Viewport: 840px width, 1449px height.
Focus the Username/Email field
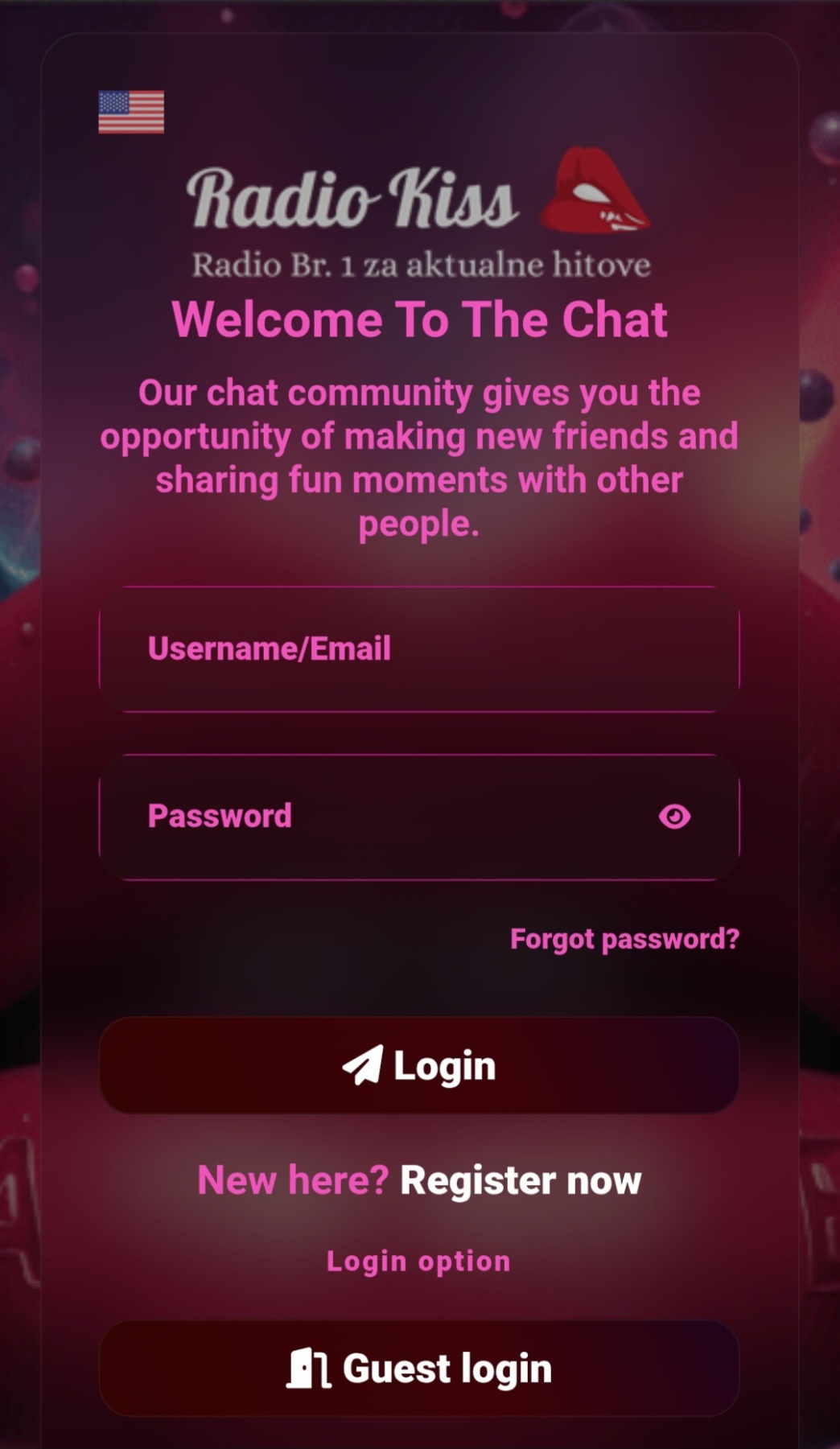click(x=418, y=649)
